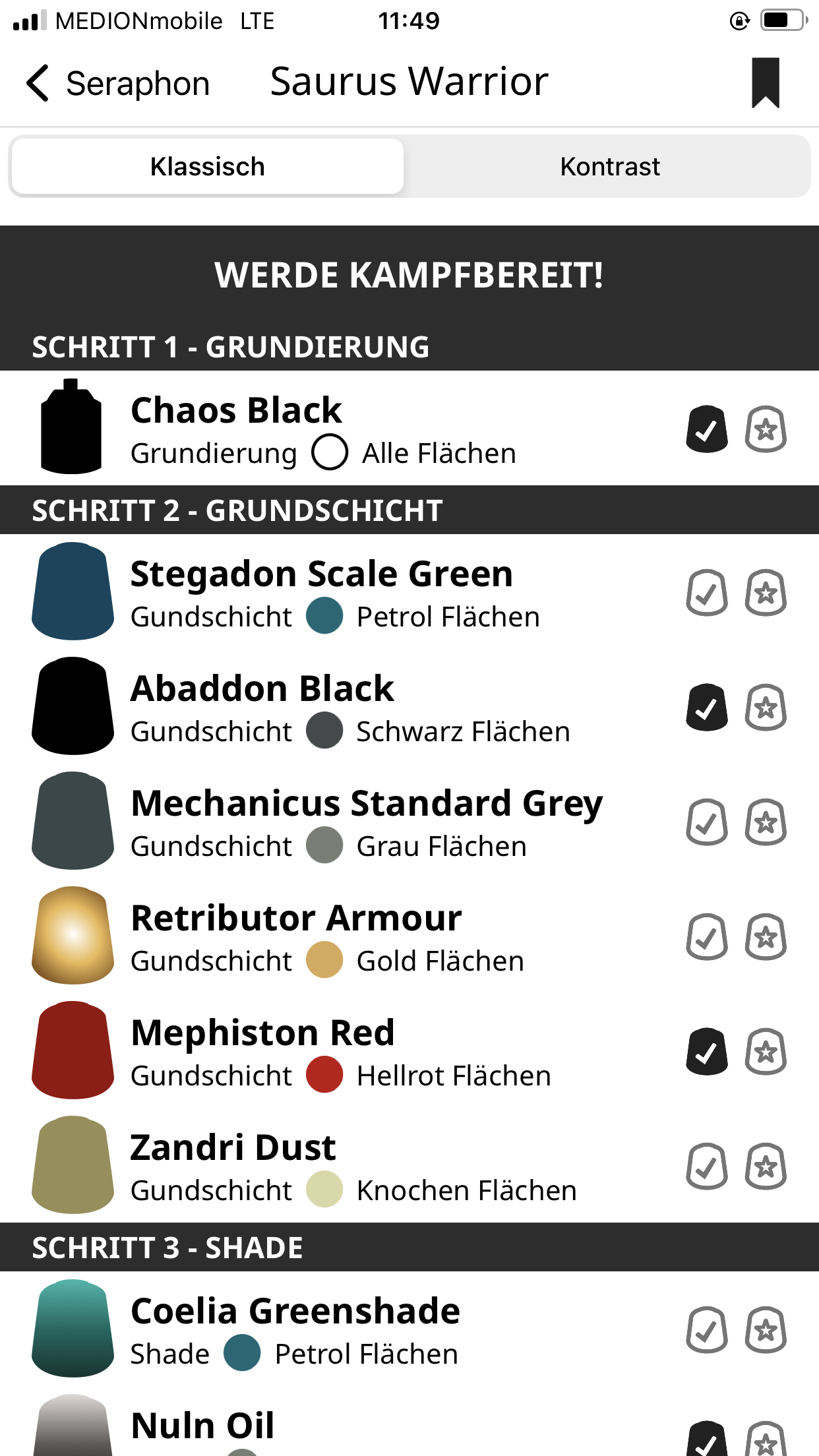
Task: Star the Coelia Greenshade shade
Action: 766,1330
